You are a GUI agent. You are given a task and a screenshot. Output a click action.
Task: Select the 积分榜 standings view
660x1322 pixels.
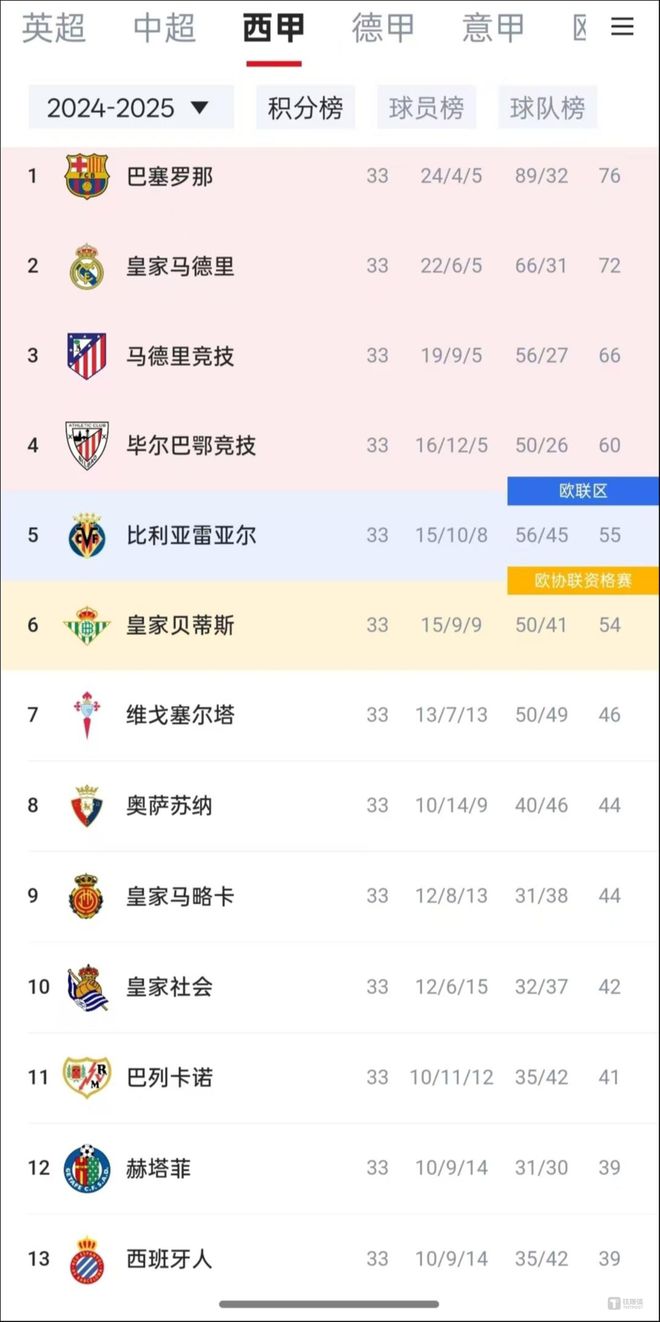[x=305, y=108]
